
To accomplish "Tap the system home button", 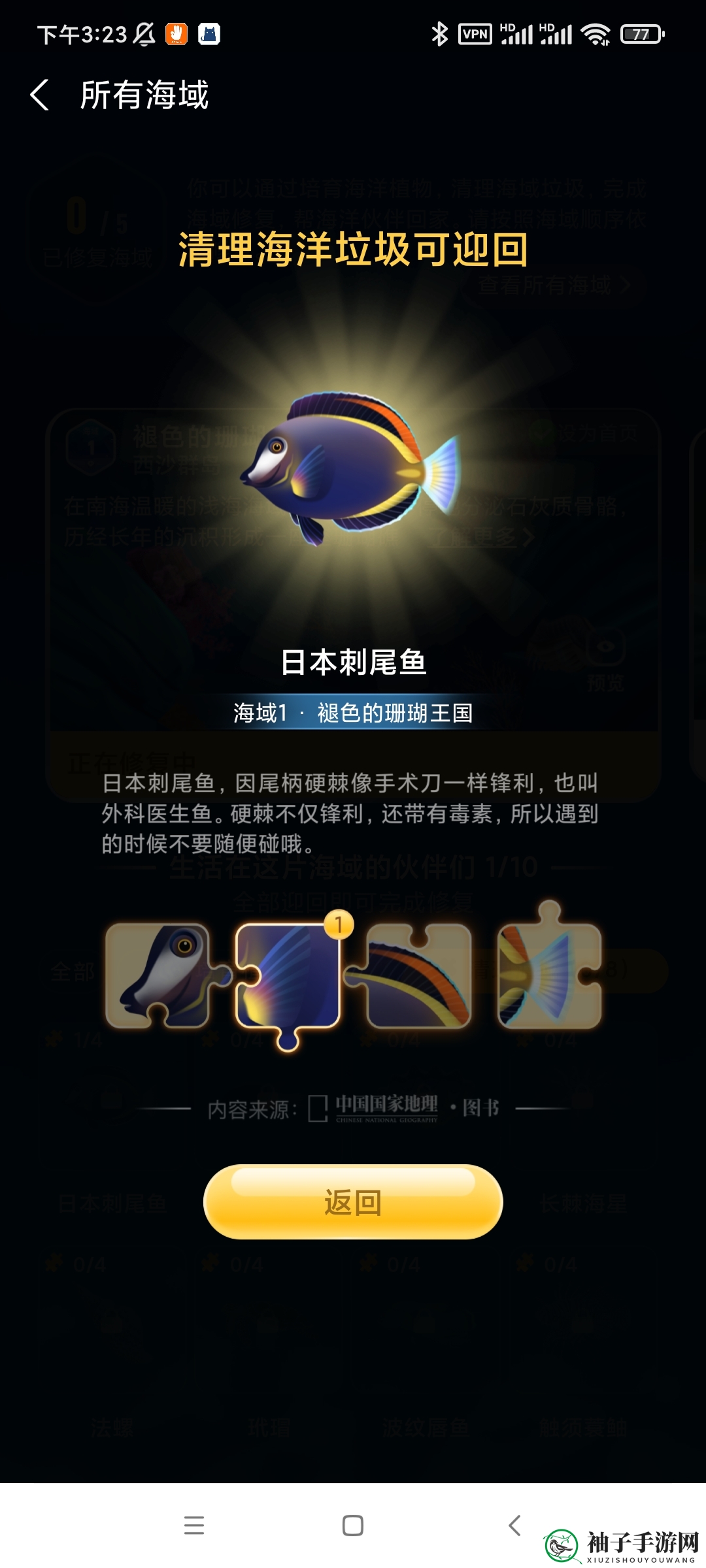I will [x=353, y=1526].
